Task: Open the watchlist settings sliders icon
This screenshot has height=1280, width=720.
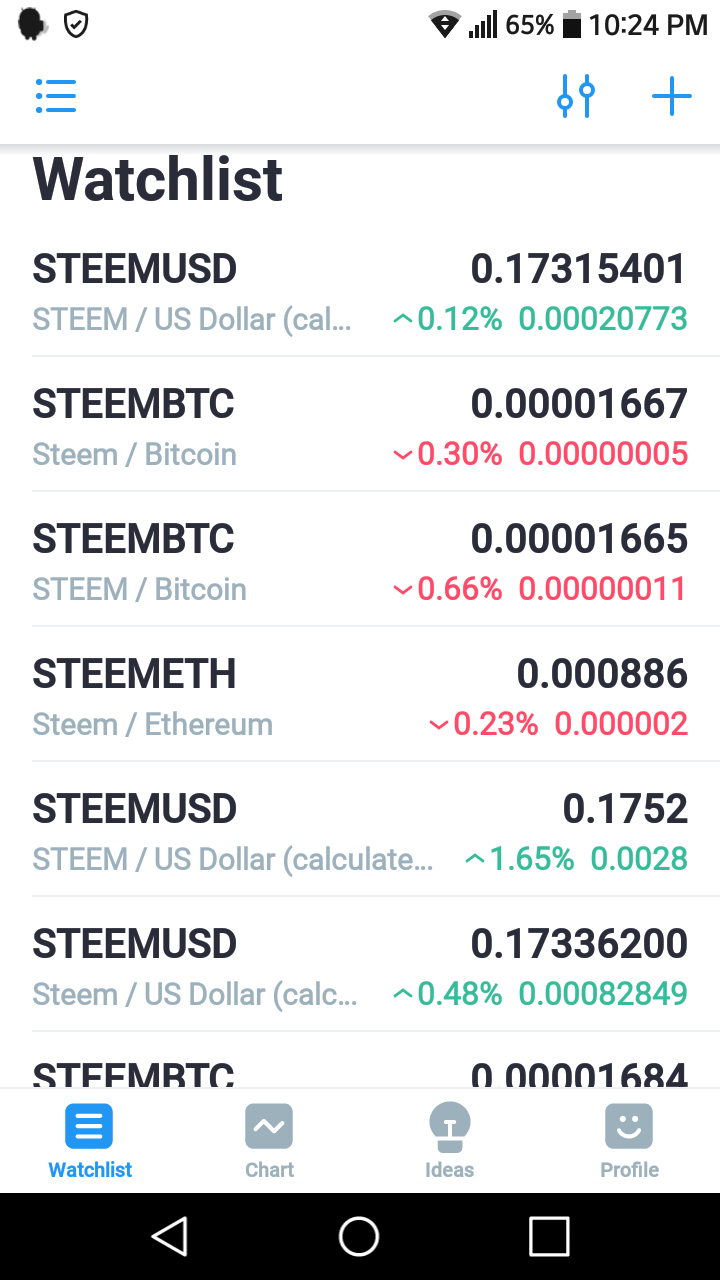Action: click(x=576, y=96)
